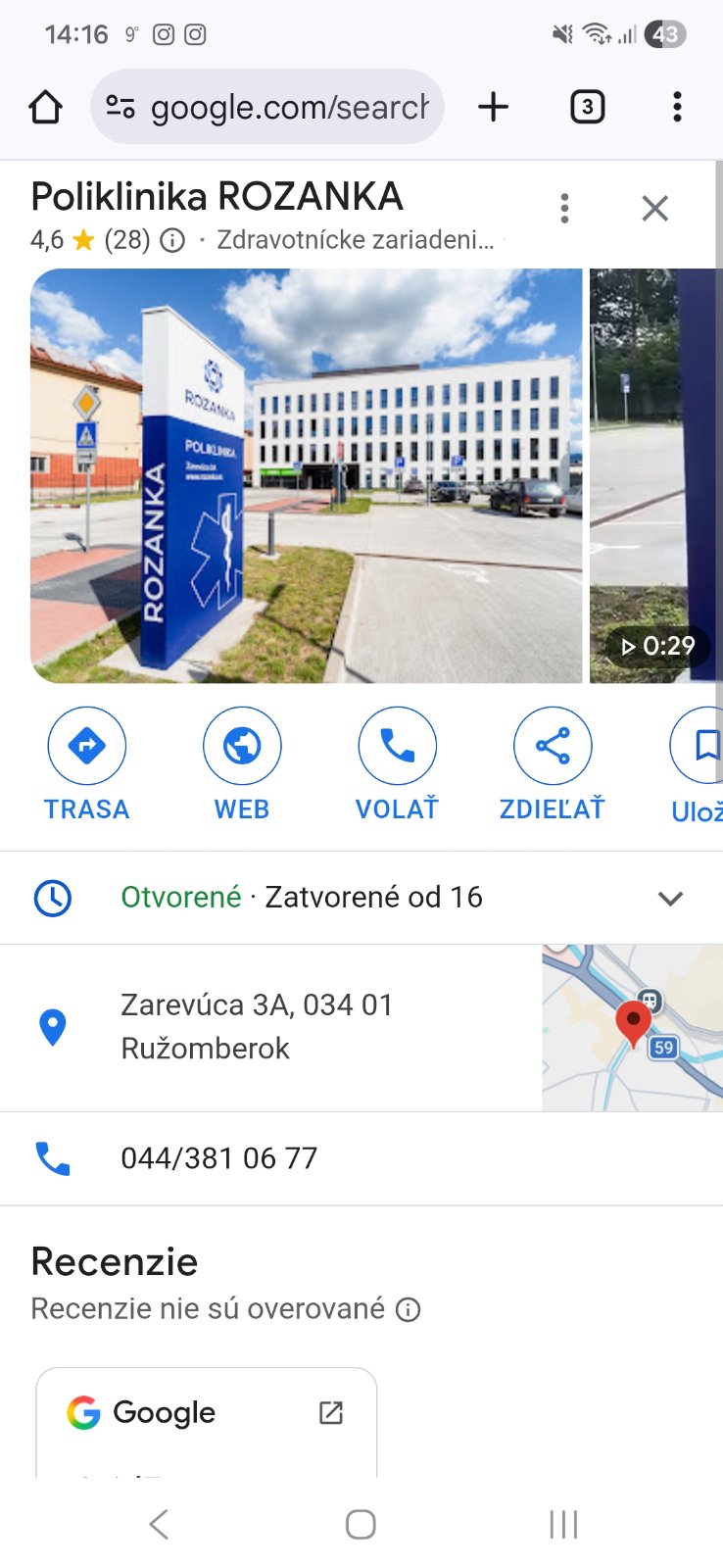
Task: View the main photo of the Rozanka building
Action: click(306, 475)
